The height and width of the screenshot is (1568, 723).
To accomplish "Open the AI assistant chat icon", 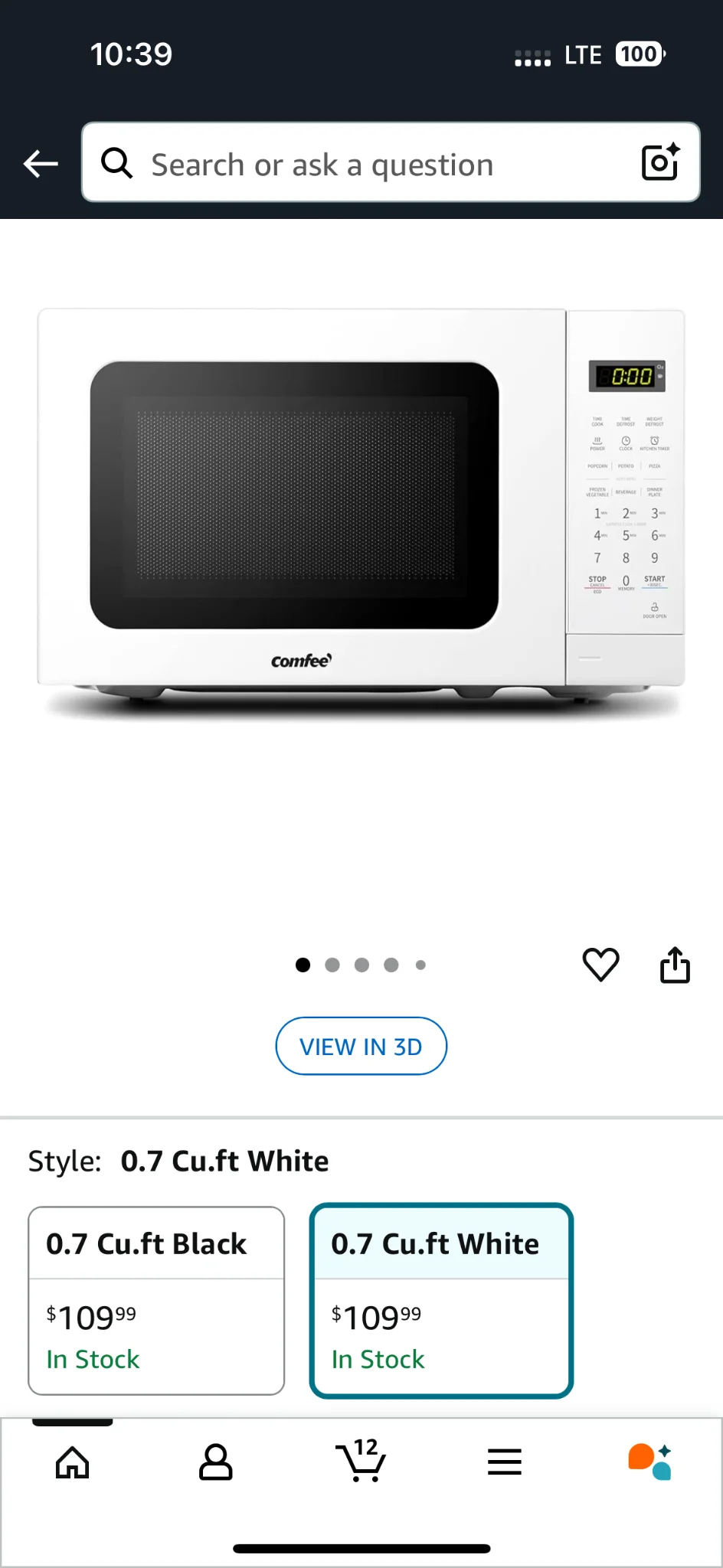I will click(x=649, y=1462).
